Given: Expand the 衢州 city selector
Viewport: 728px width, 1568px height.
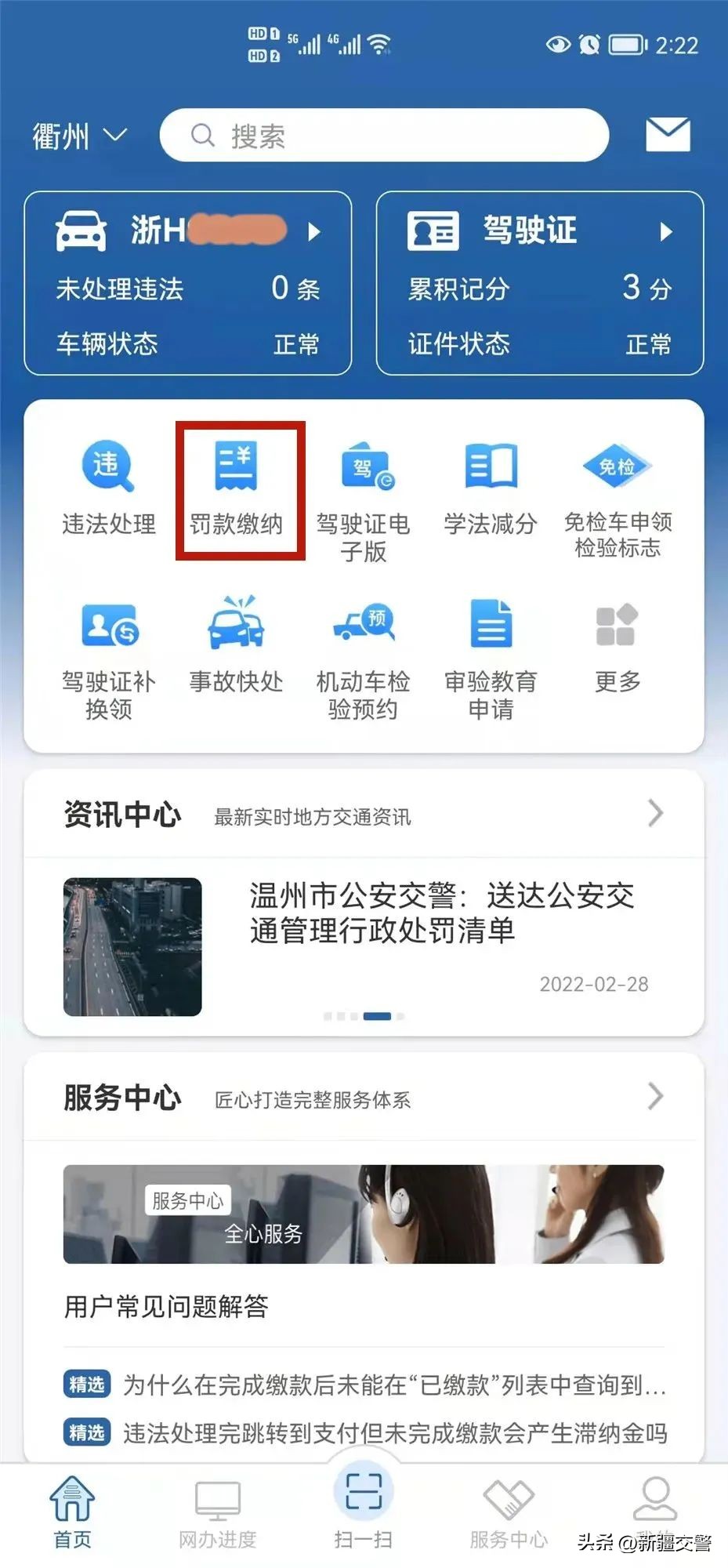Looking at the screenshot, I should coord(74,133).
